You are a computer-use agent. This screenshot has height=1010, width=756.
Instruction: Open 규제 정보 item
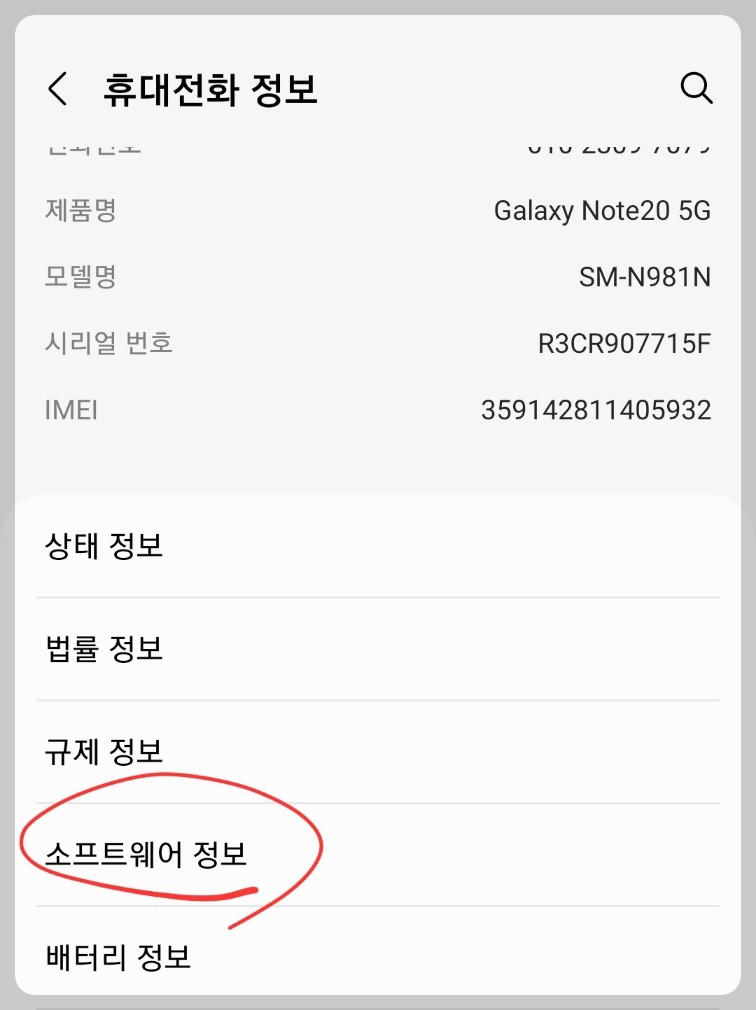pos(103,752)
